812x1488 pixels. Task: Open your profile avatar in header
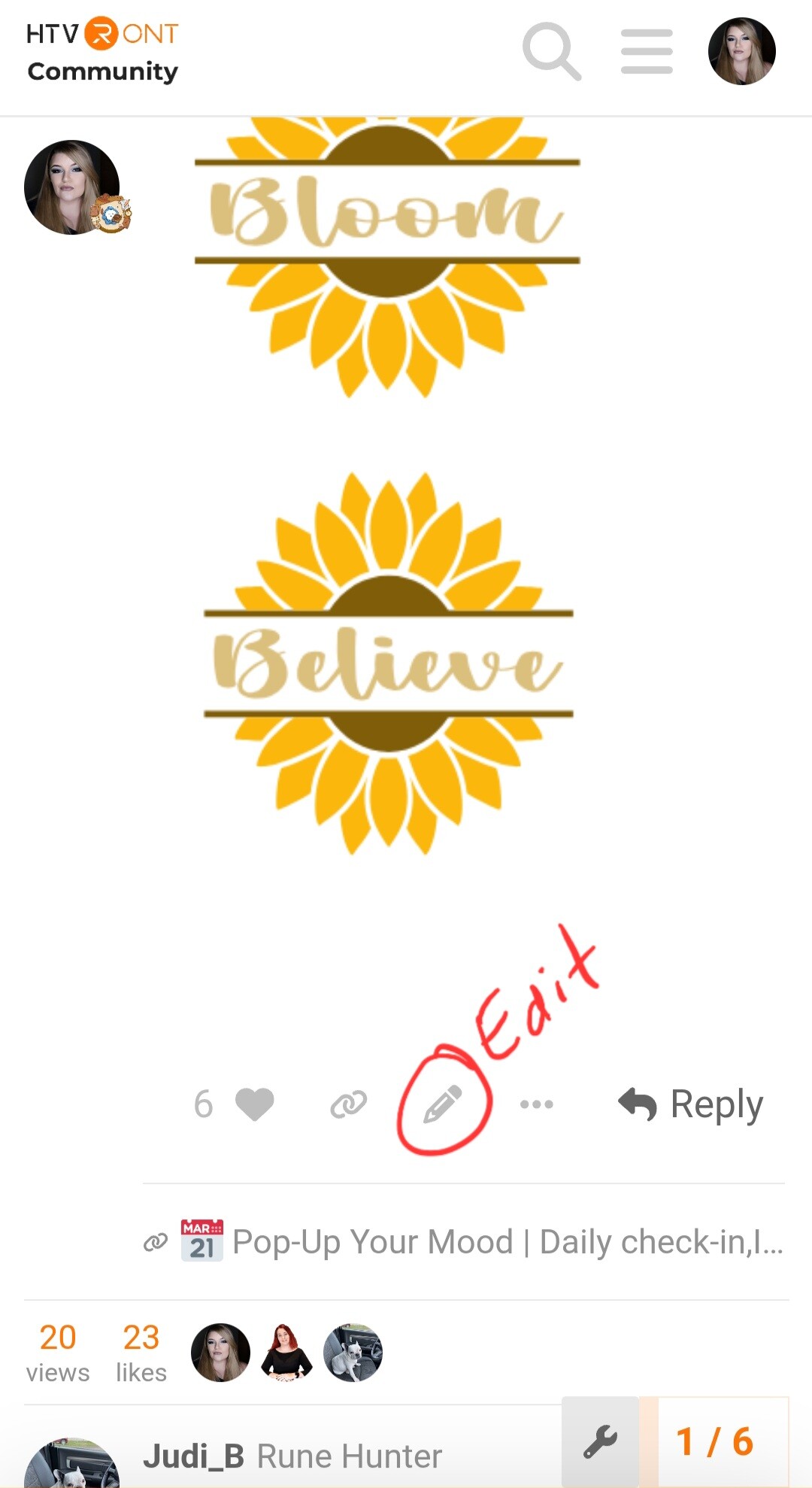741,51
